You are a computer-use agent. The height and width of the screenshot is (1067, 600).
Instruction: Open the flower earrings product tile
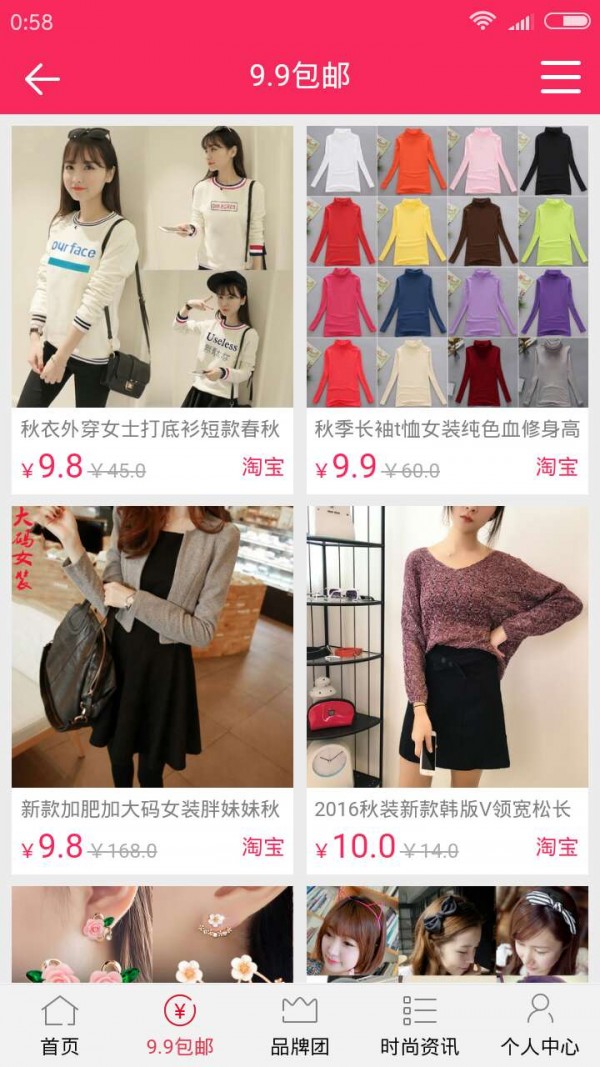click(x=152, y=934)
